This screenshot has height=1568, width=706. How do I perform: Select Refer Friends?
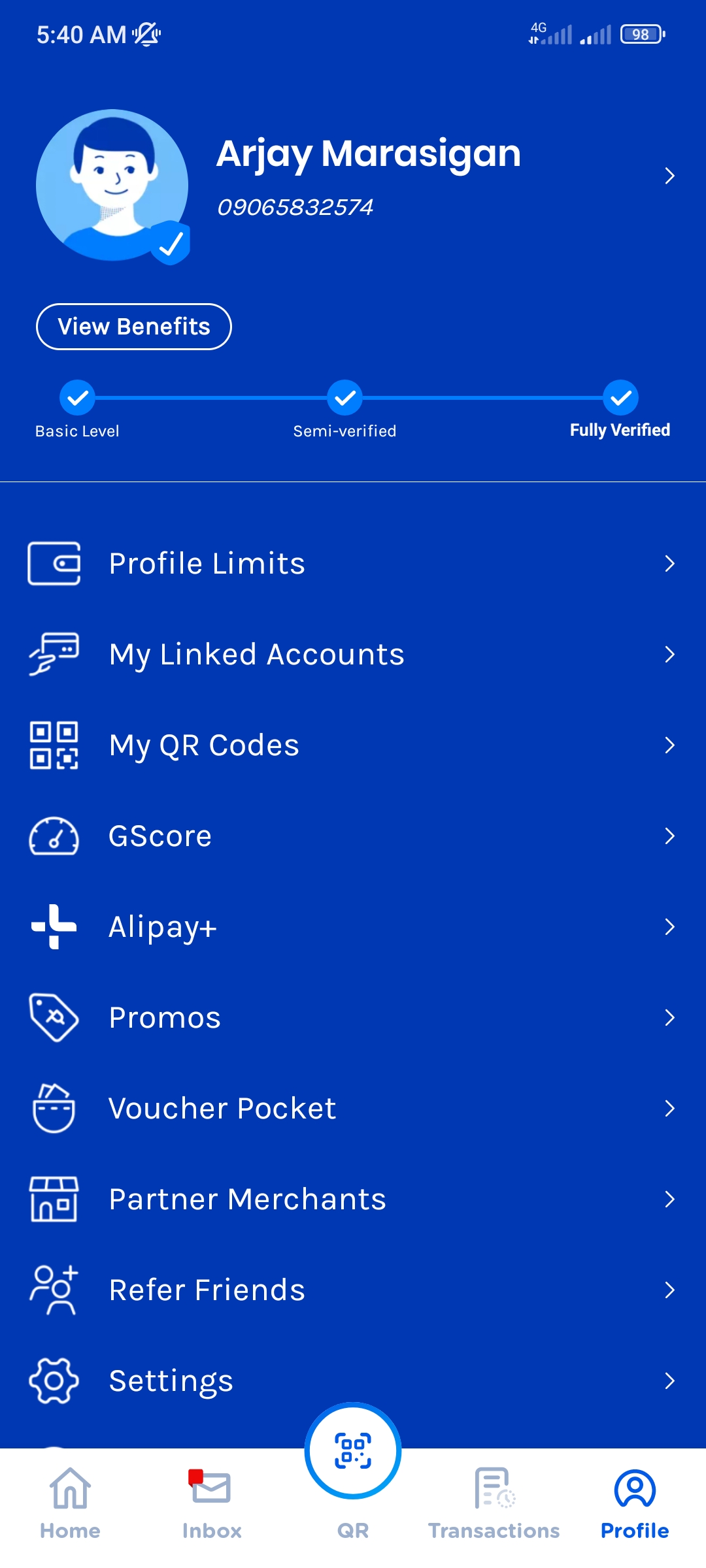coord(353,1290)
